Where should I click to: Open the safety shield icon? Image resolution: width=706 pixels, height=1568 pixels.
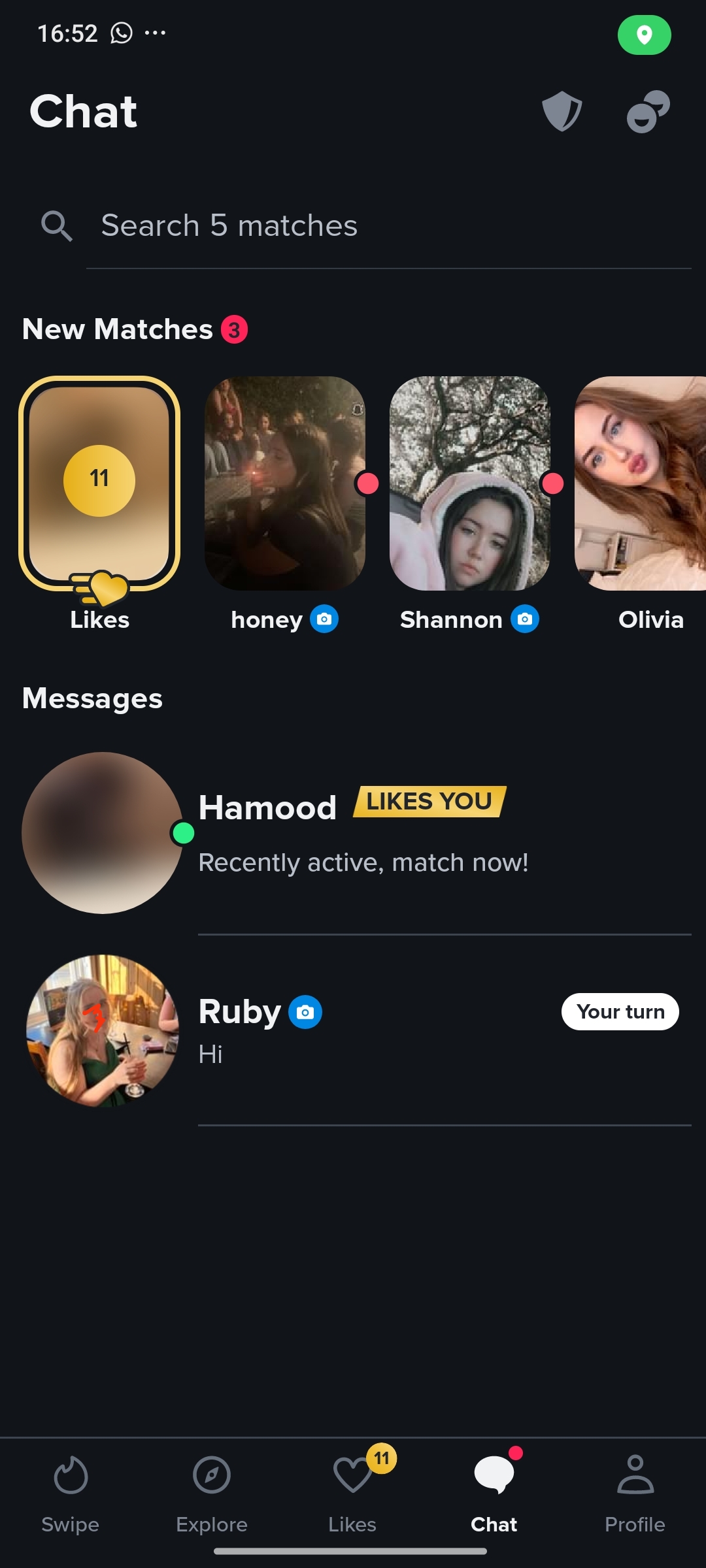pyautogui.click(x=562, y=112)
